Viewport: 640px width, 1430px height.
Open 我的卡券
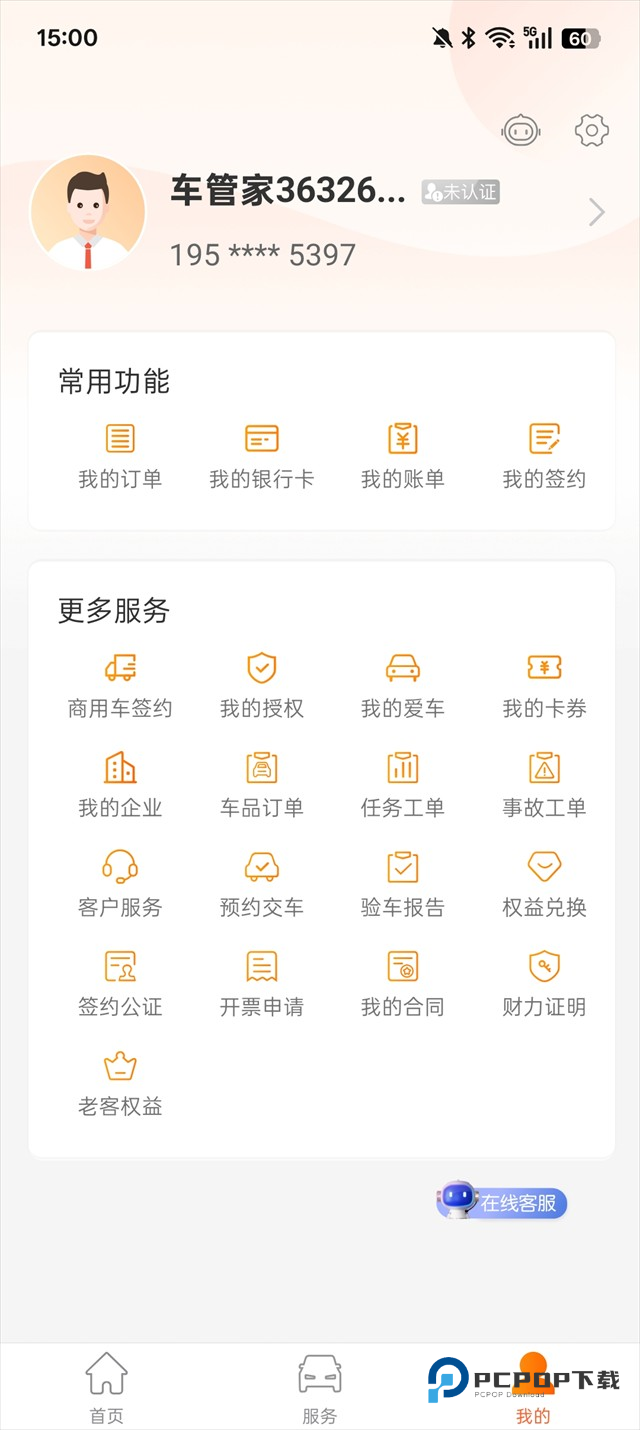pyautogui.click(x=544, y=685)
